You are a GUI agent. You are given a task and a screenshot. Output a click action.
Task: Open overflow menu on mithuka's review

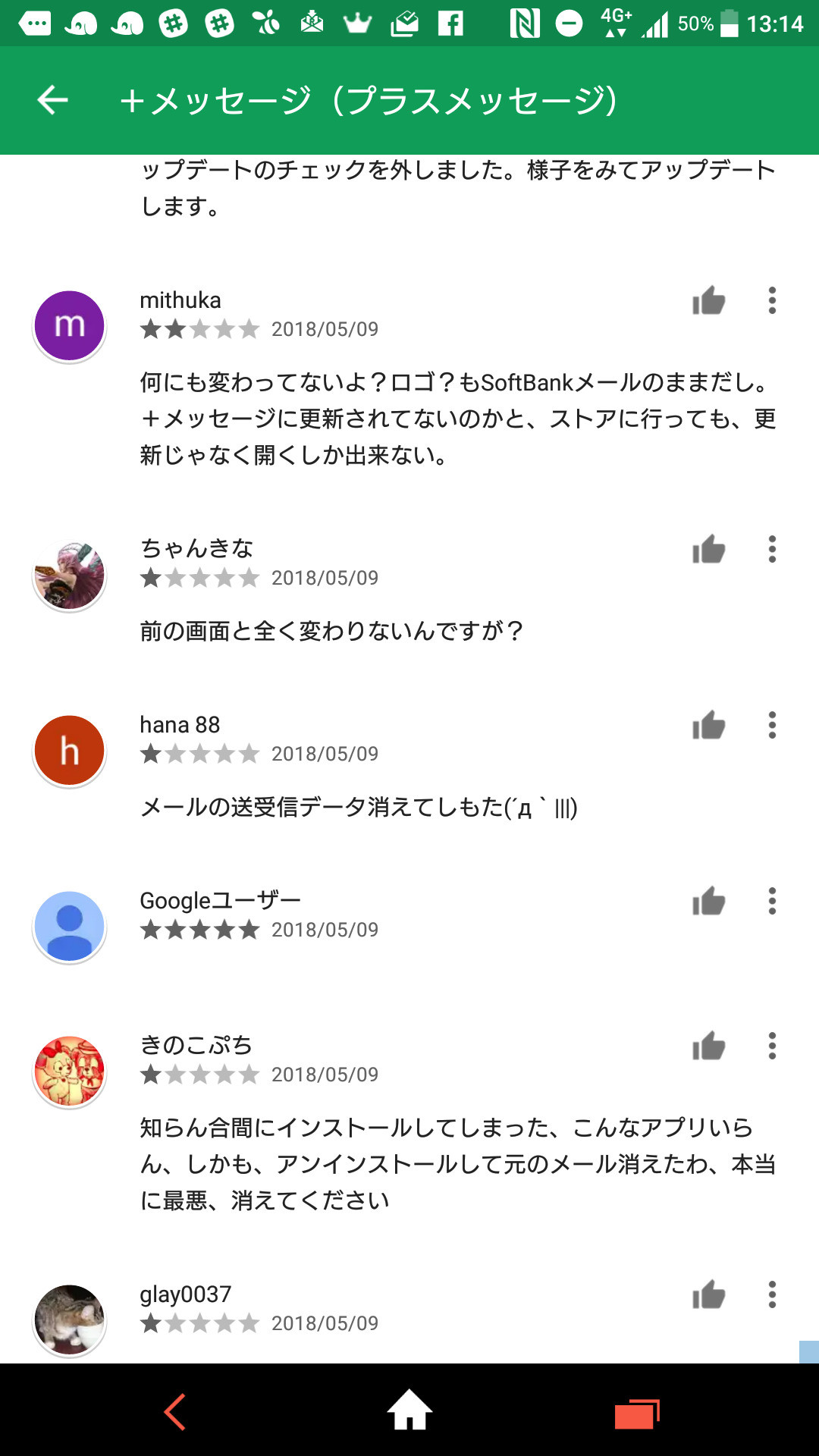coord(772,301)
